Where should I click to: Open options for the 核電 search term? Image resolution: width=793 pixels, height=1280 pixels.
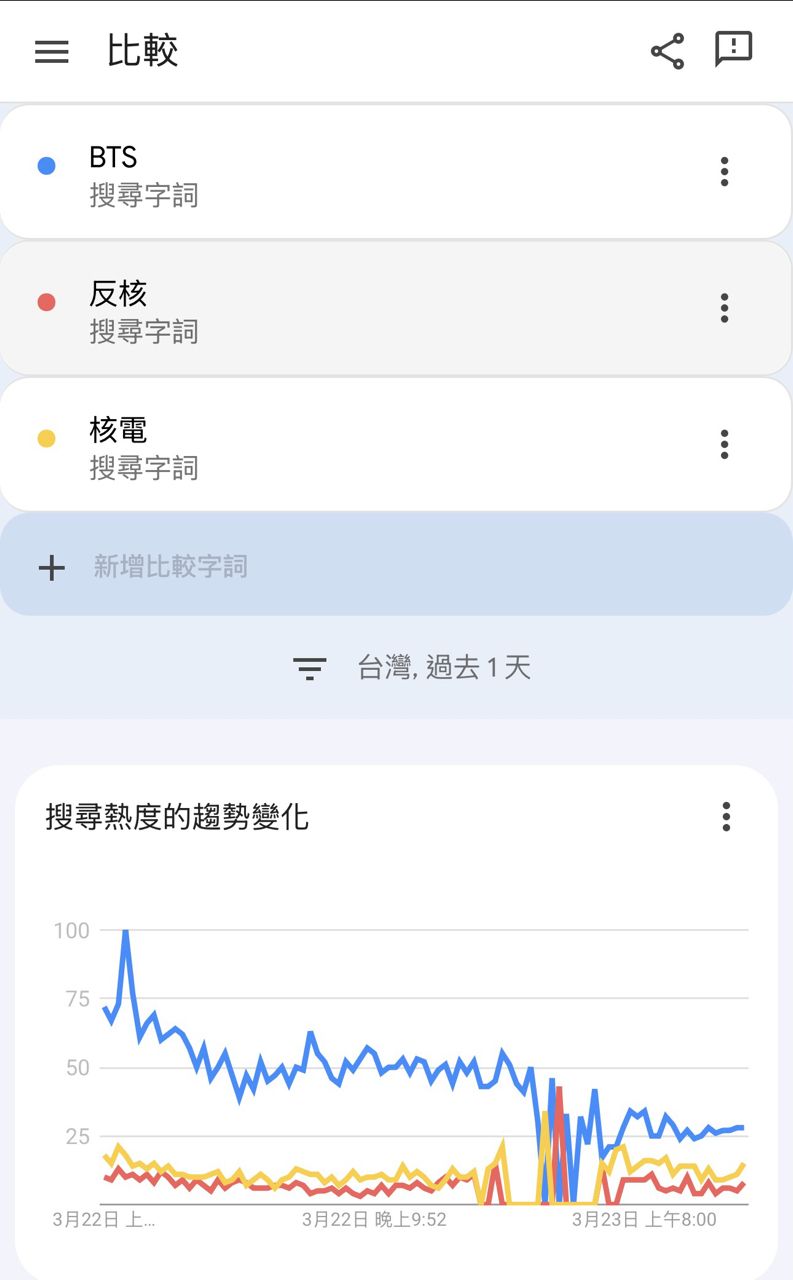point(725,444)
